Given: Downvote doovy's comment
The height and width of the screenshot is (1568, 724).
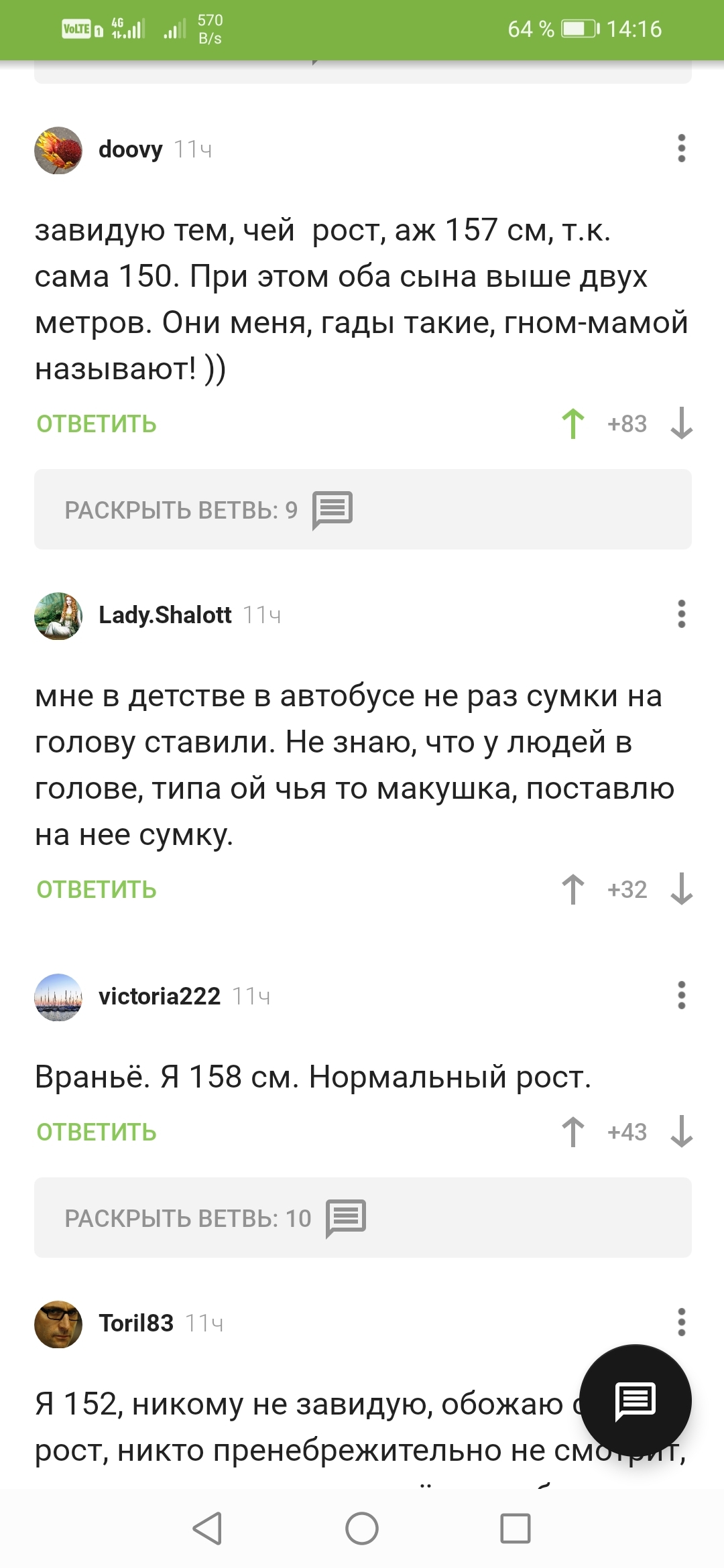Looking at the screenshot, I should click(681, 423).
